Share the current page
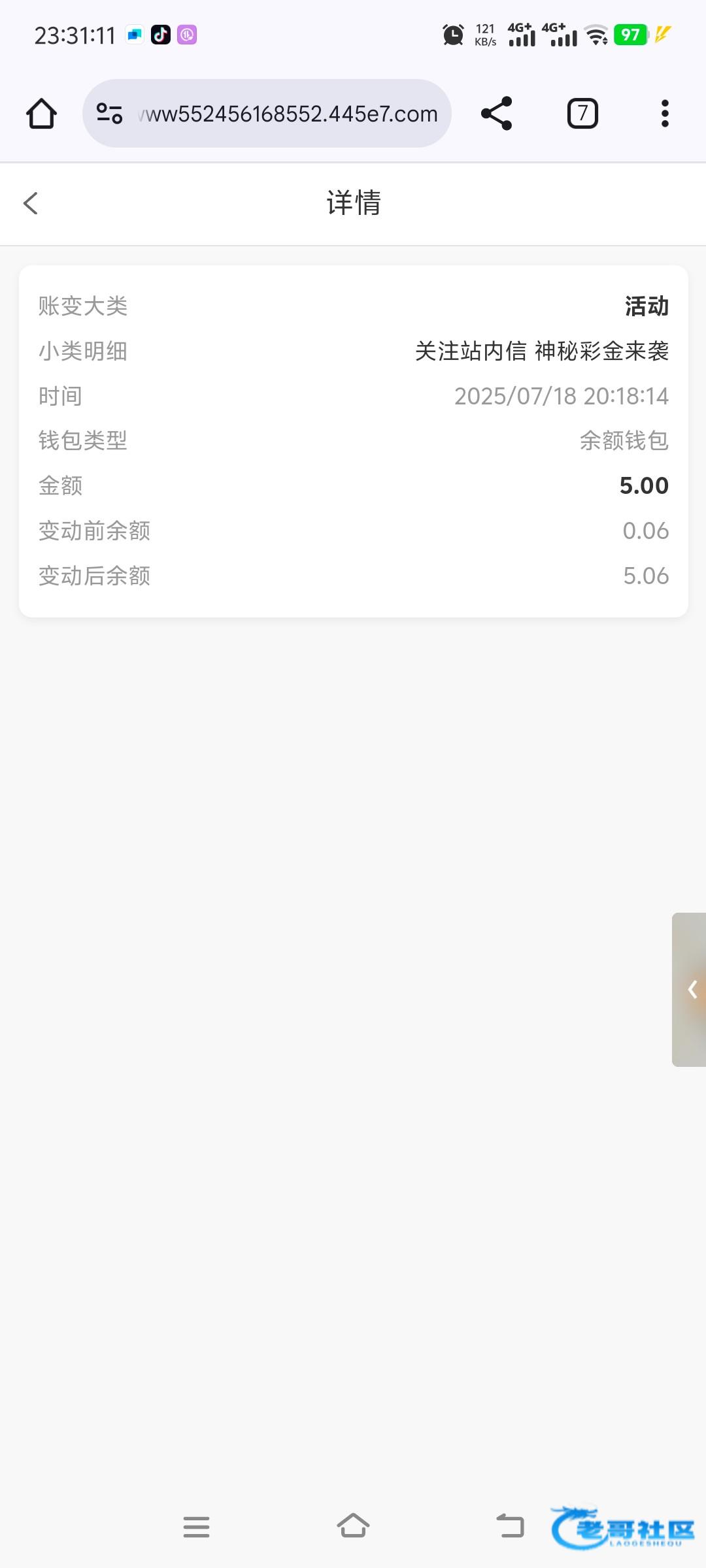The width and height of the screenshot is (706, 1568). [x=497, y=114]
